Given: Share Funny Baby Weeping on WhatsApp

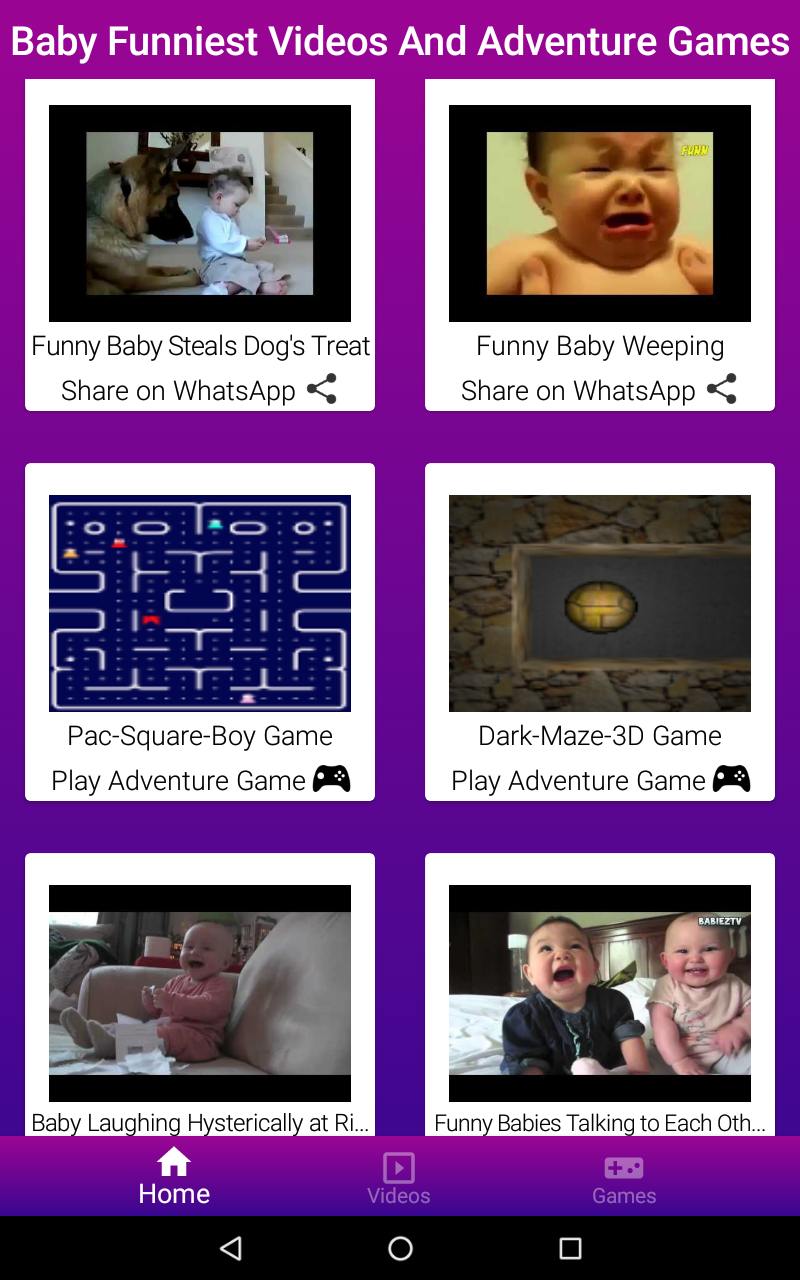Looking at the screenshot, I should (x=600, y=389).
